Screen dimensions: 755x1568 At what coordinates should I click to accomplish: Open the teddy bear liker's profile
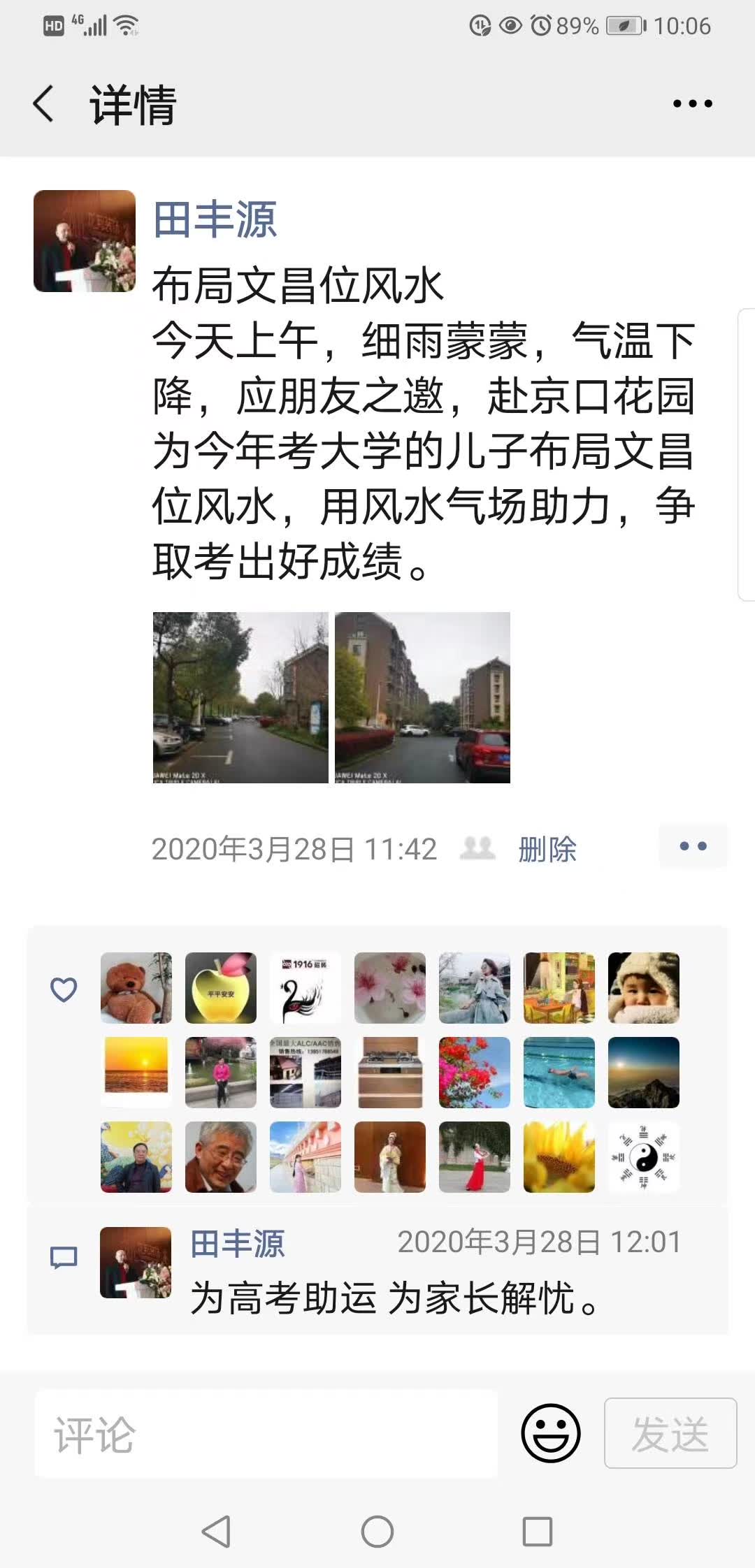[x=136, y=988]
